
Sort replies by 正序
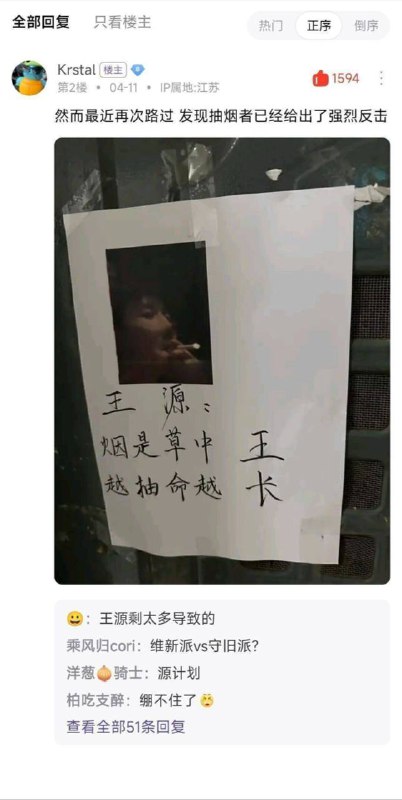tap(319, 26)
